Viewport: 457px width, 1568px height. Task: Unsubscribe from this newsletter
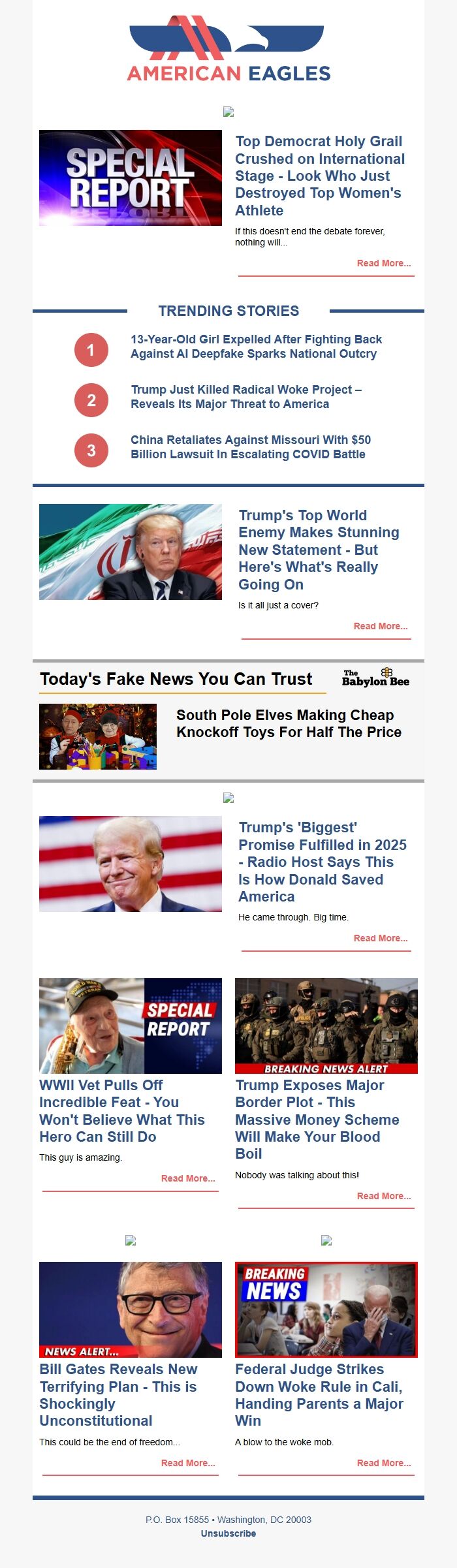[228, 1533]
